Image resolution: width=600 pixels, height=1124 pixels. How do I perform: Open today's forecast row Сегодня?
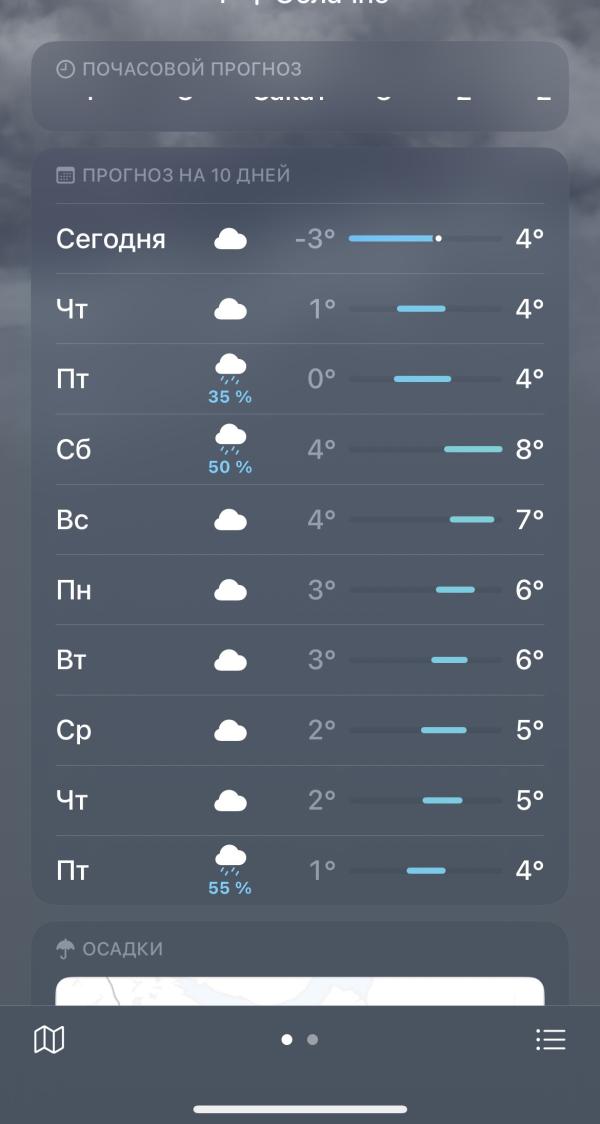[300, 239]
